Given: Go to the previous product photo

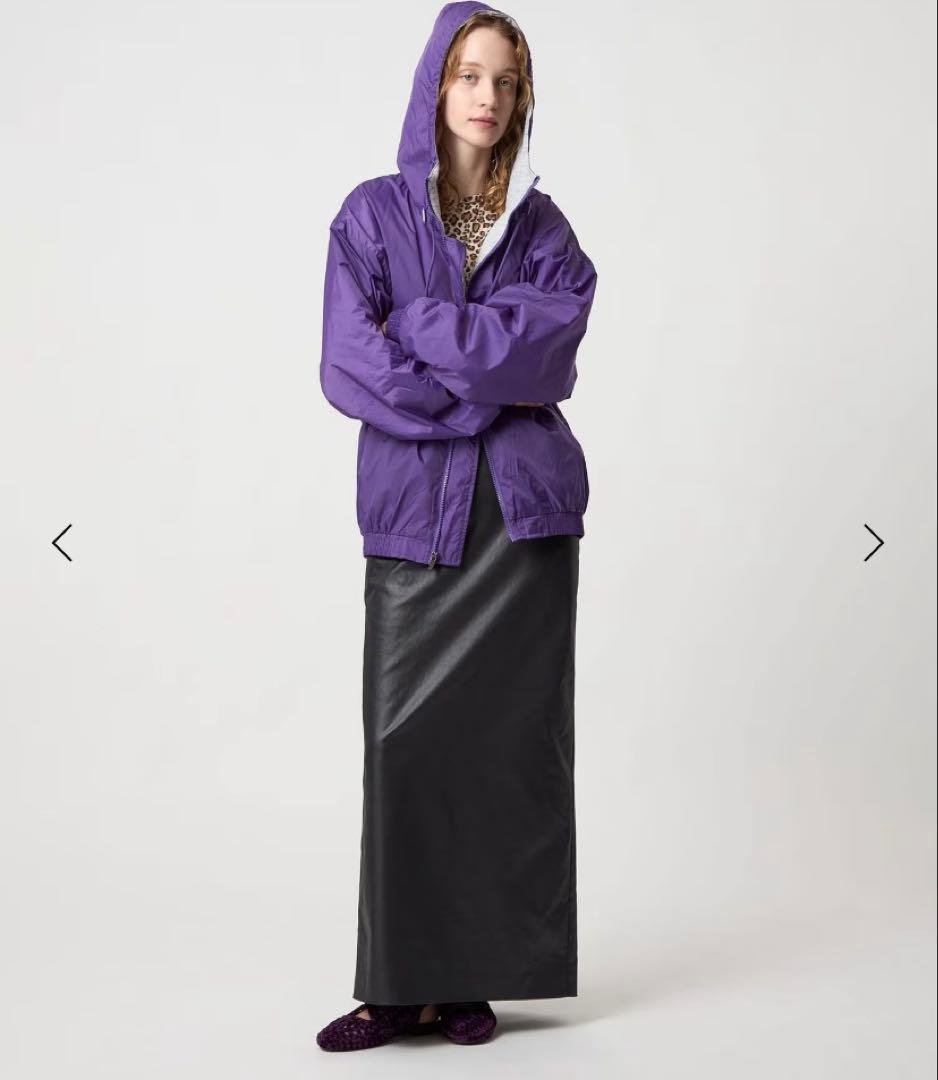Looking at the screenshot, I should pyautogui.click(x=62, y=543).
